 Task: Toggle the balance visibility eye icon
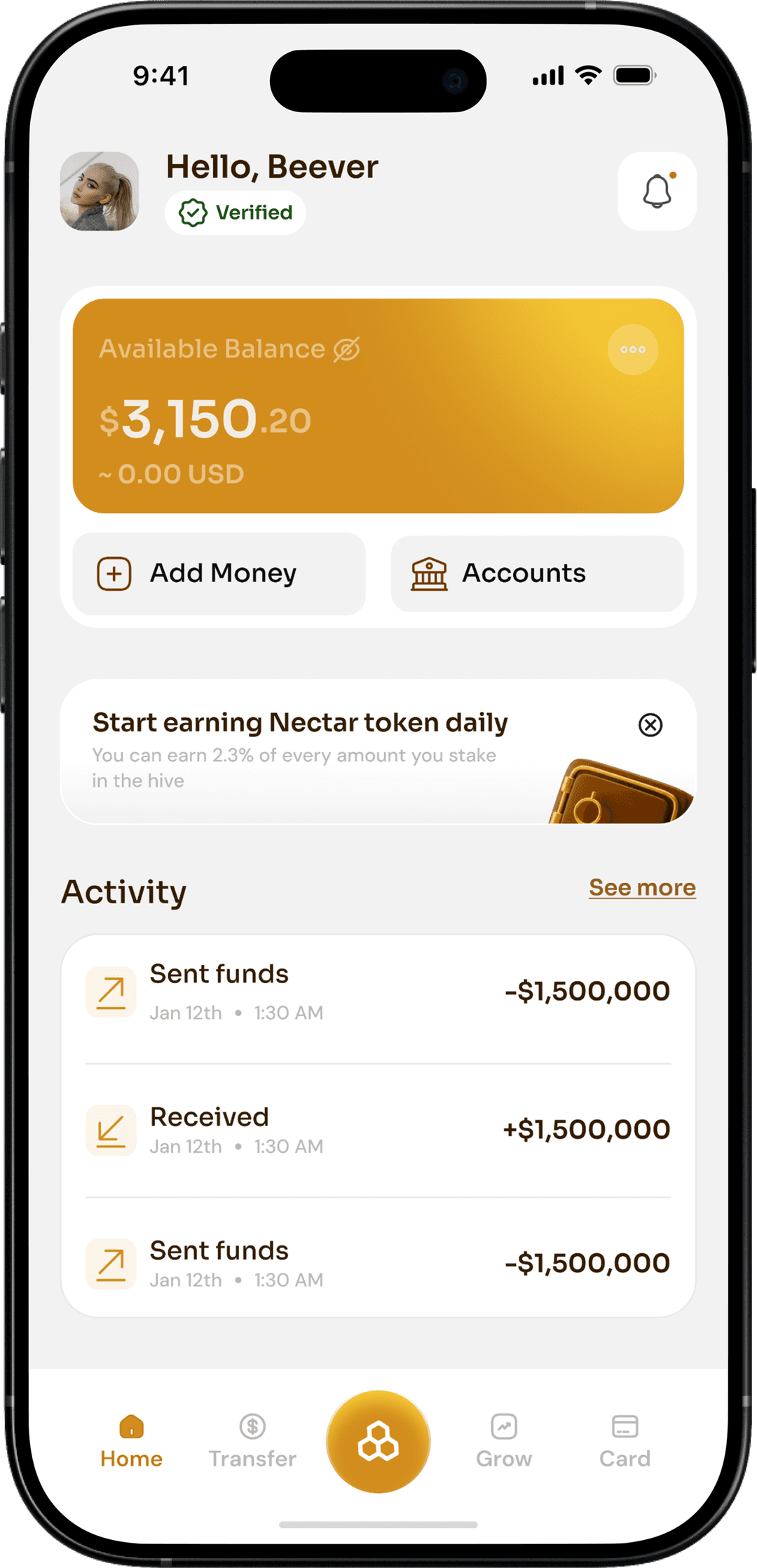346,349
